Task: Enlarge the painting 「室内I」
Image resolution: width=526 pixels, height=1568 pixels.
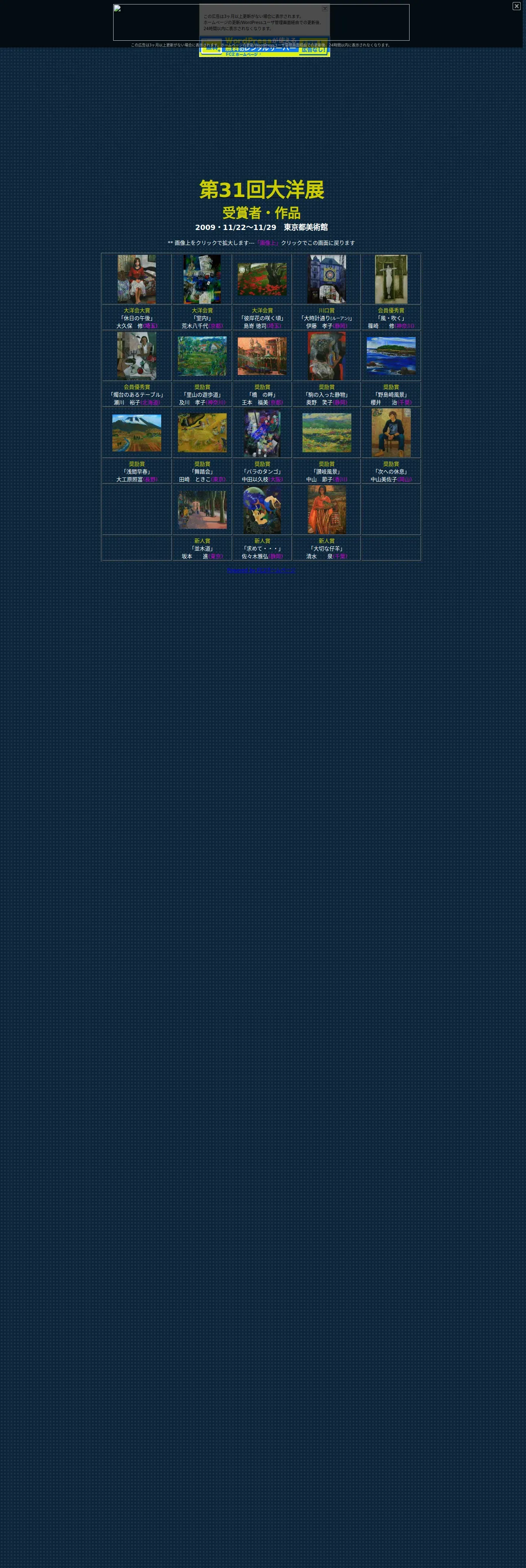Action: click(x=202, y=279)
